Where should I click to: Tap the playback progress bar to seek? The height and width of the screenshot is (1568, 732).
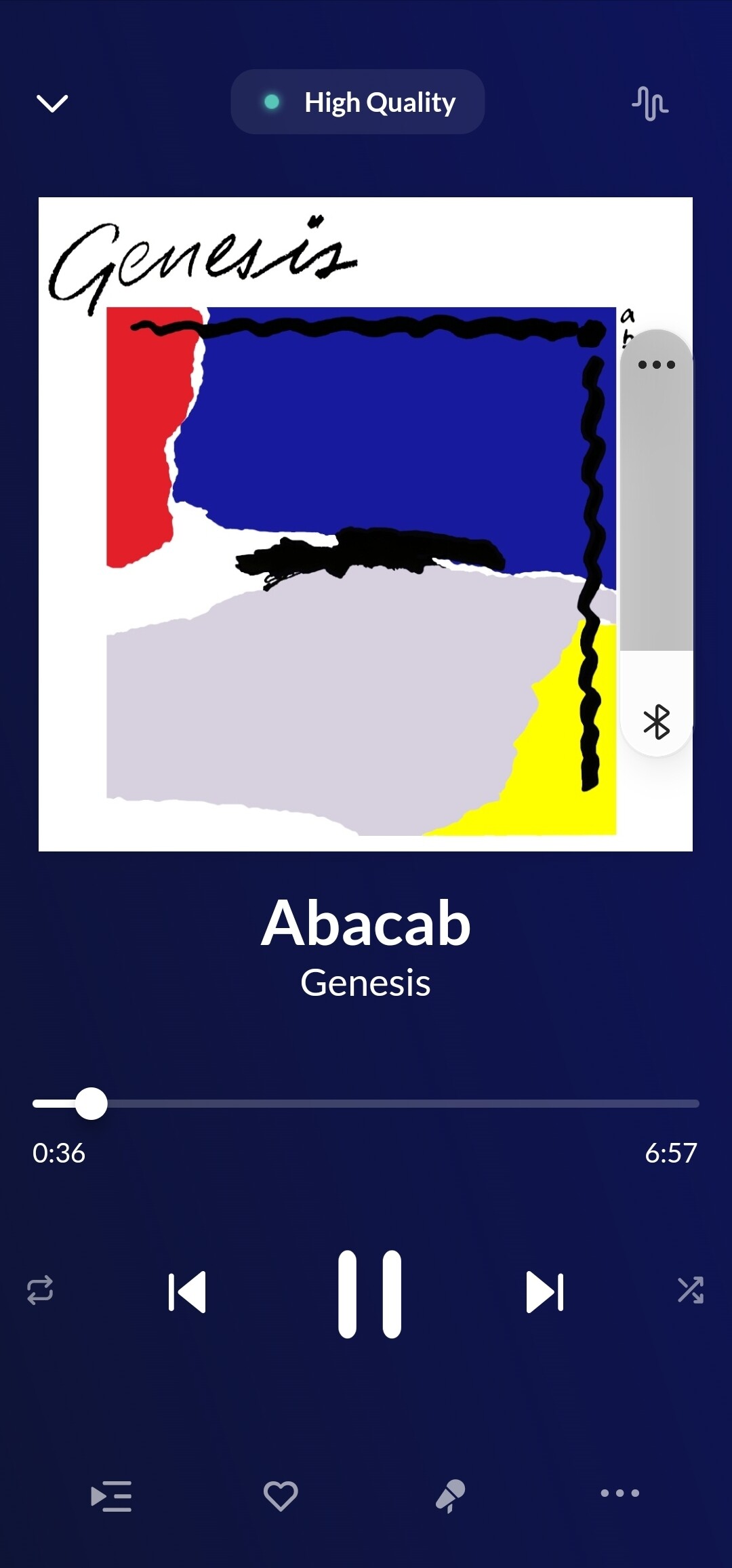pyautogui.click(x=365, y=1104)
